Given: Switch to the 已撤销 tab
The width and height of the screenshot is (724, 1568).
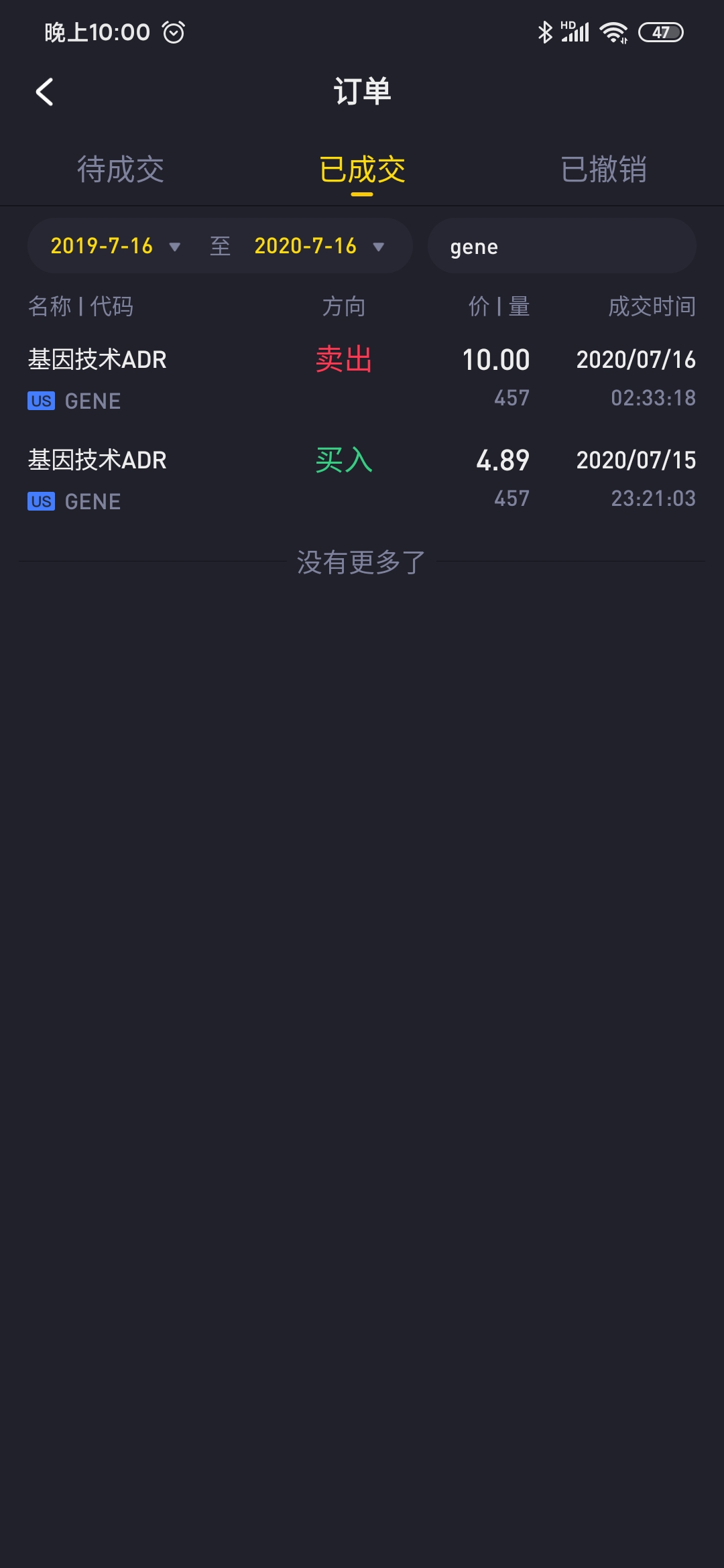Looking at the screenshot, I should coord(603,169).
